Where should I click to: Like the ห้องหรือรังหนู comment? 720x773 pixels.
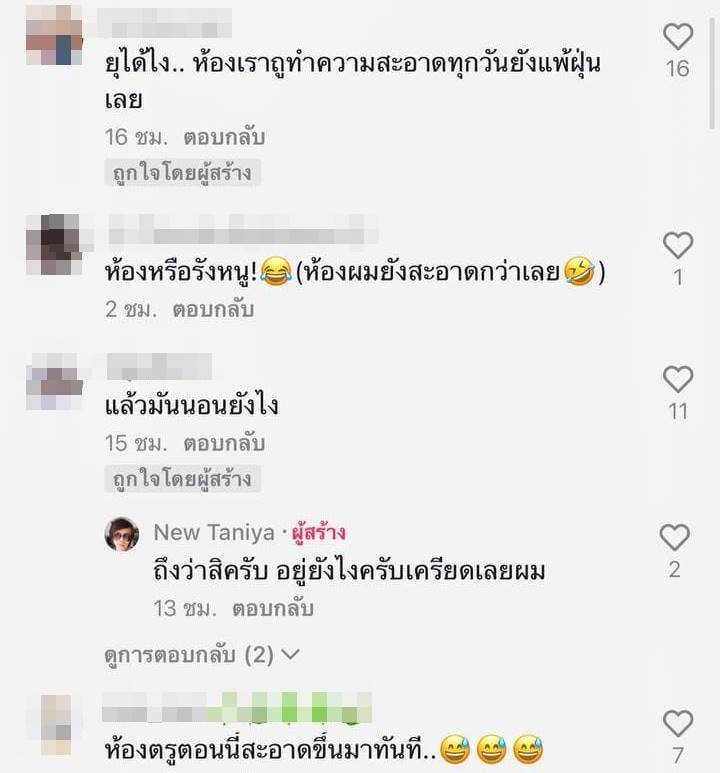click(x=678, y=245)
